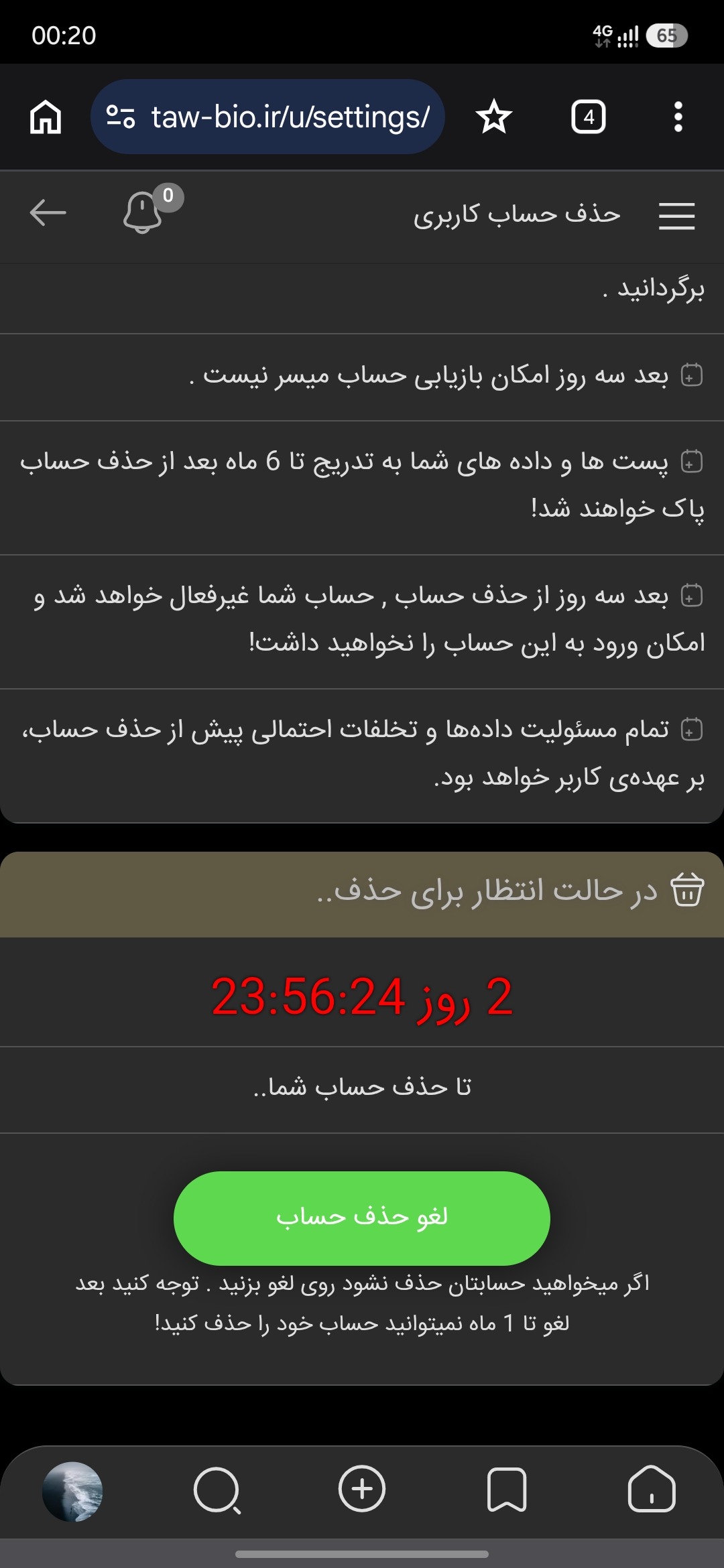Viewport: 724px width, 1568px height.
Task: Create a new post with the plus icon
Action: pyautogui.click(x=362, y=1489)
